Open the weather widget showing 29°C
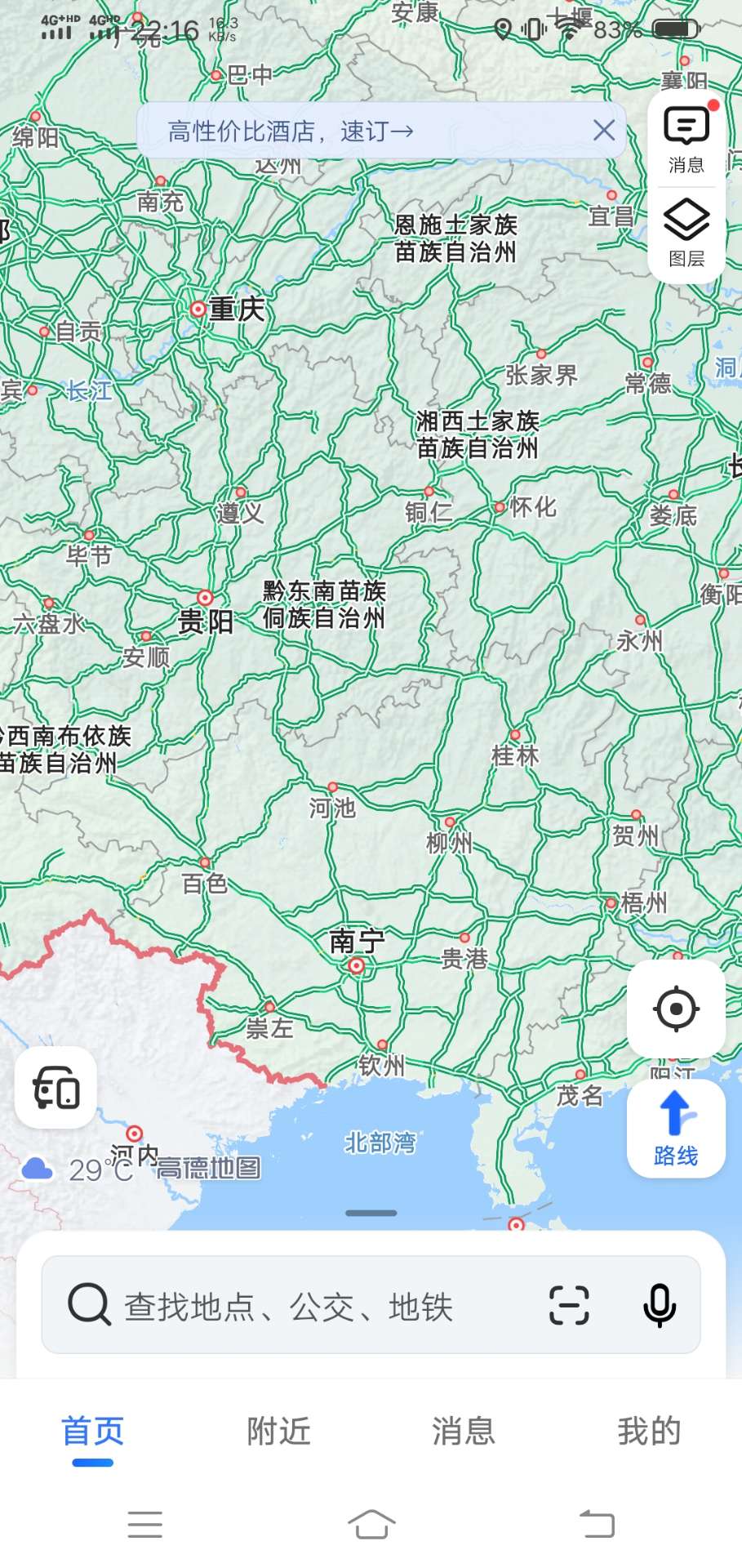 click(78, 1169)
